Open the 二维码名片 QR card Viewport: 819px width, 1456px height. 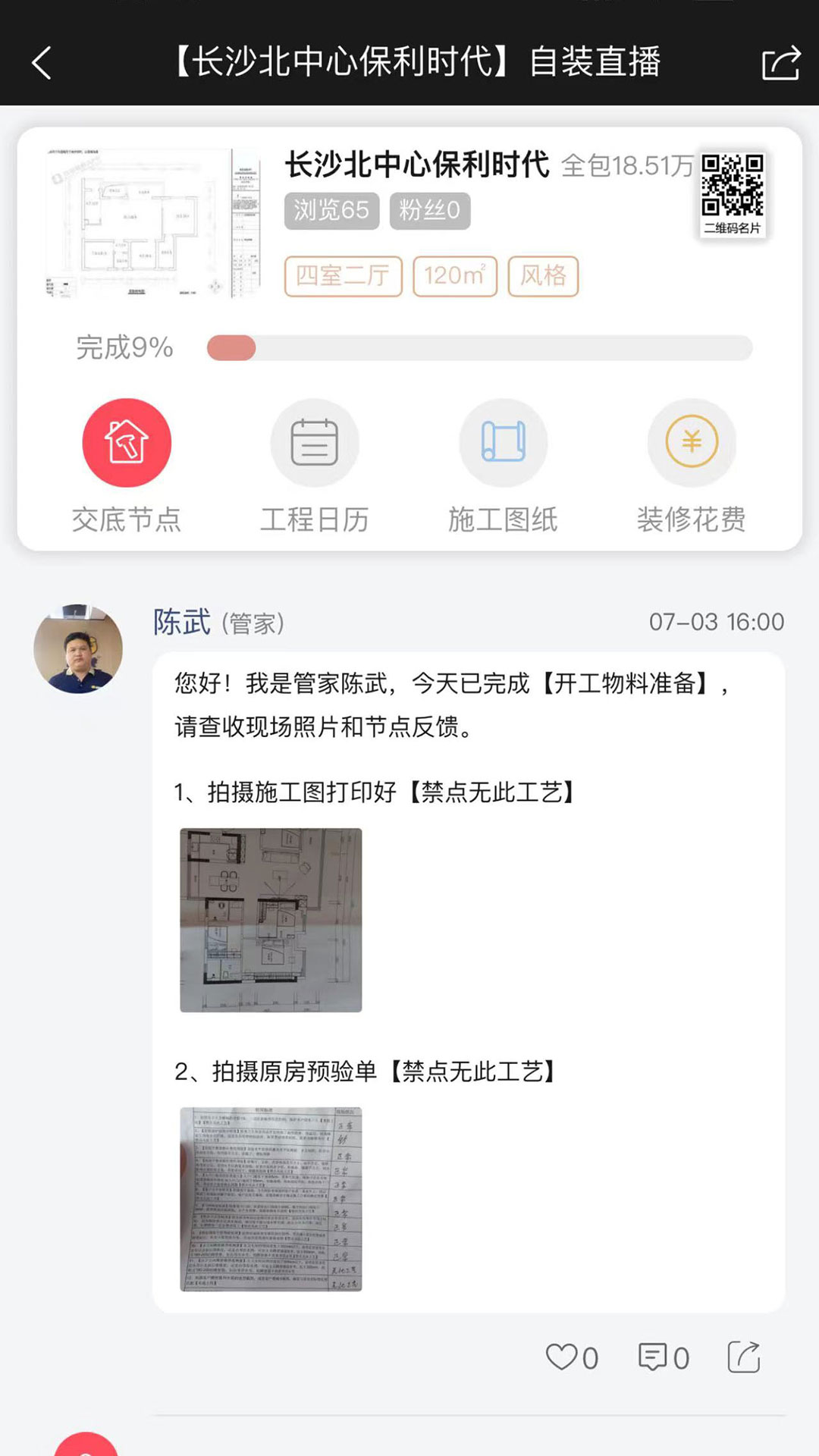[732, 194]
